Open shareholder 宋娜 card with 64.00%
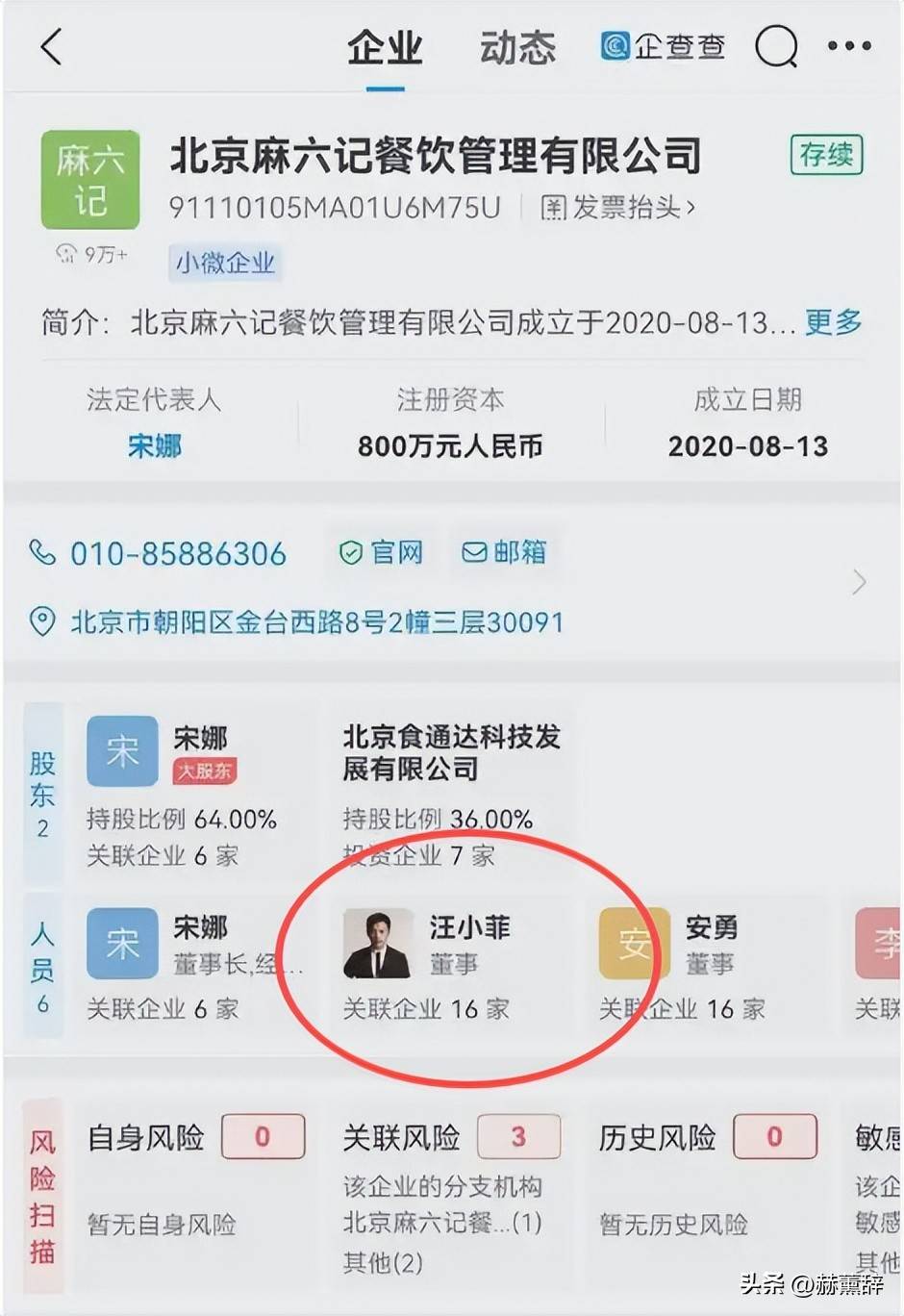 183,794
